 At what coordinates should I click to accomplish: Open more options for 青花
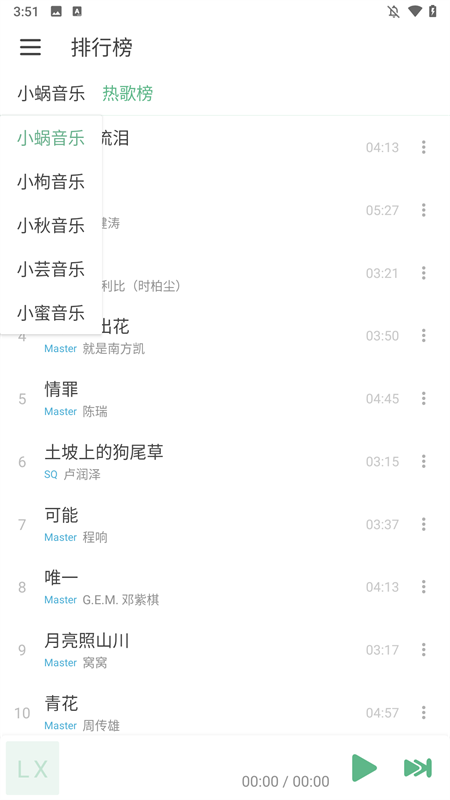423,712
